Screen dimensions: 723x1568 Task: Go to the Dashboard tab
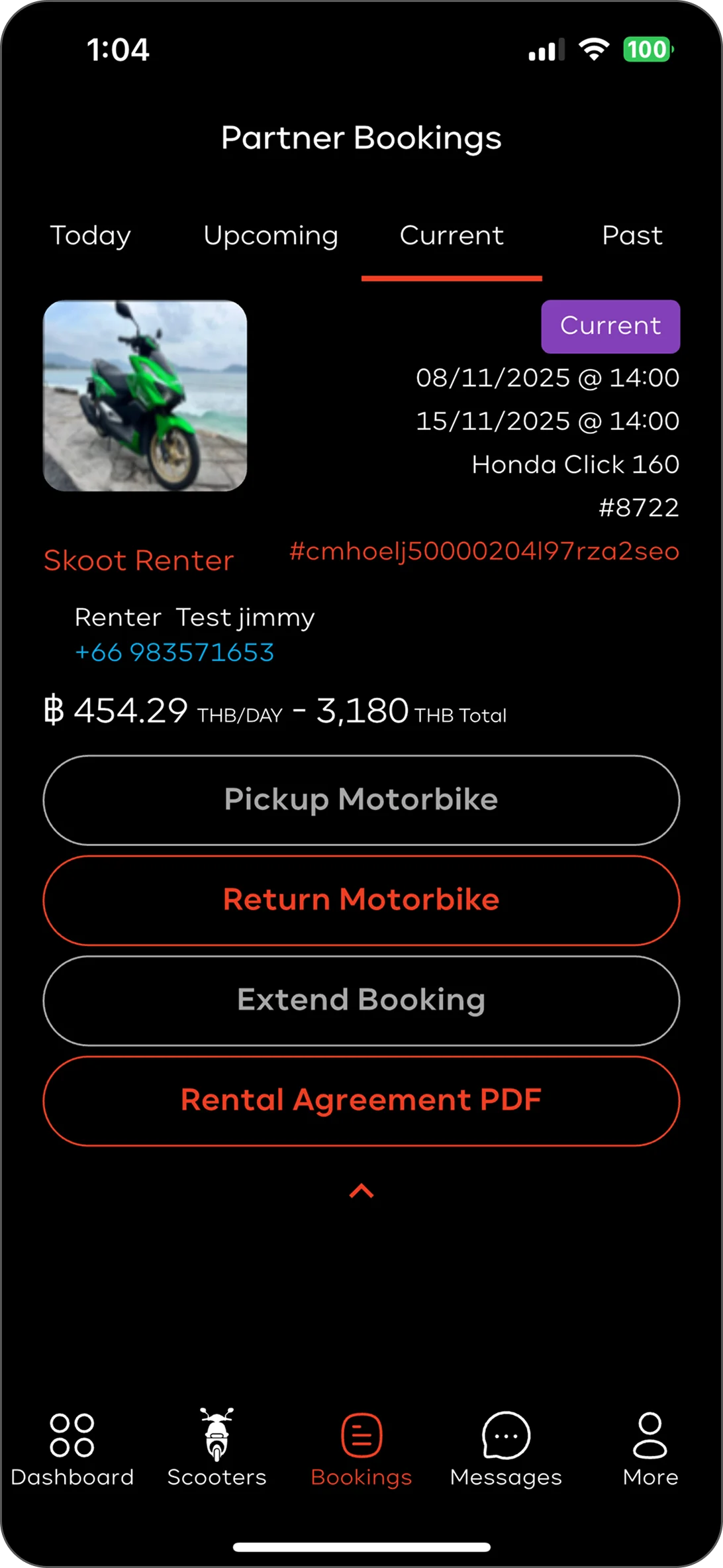pos(72,1449)
